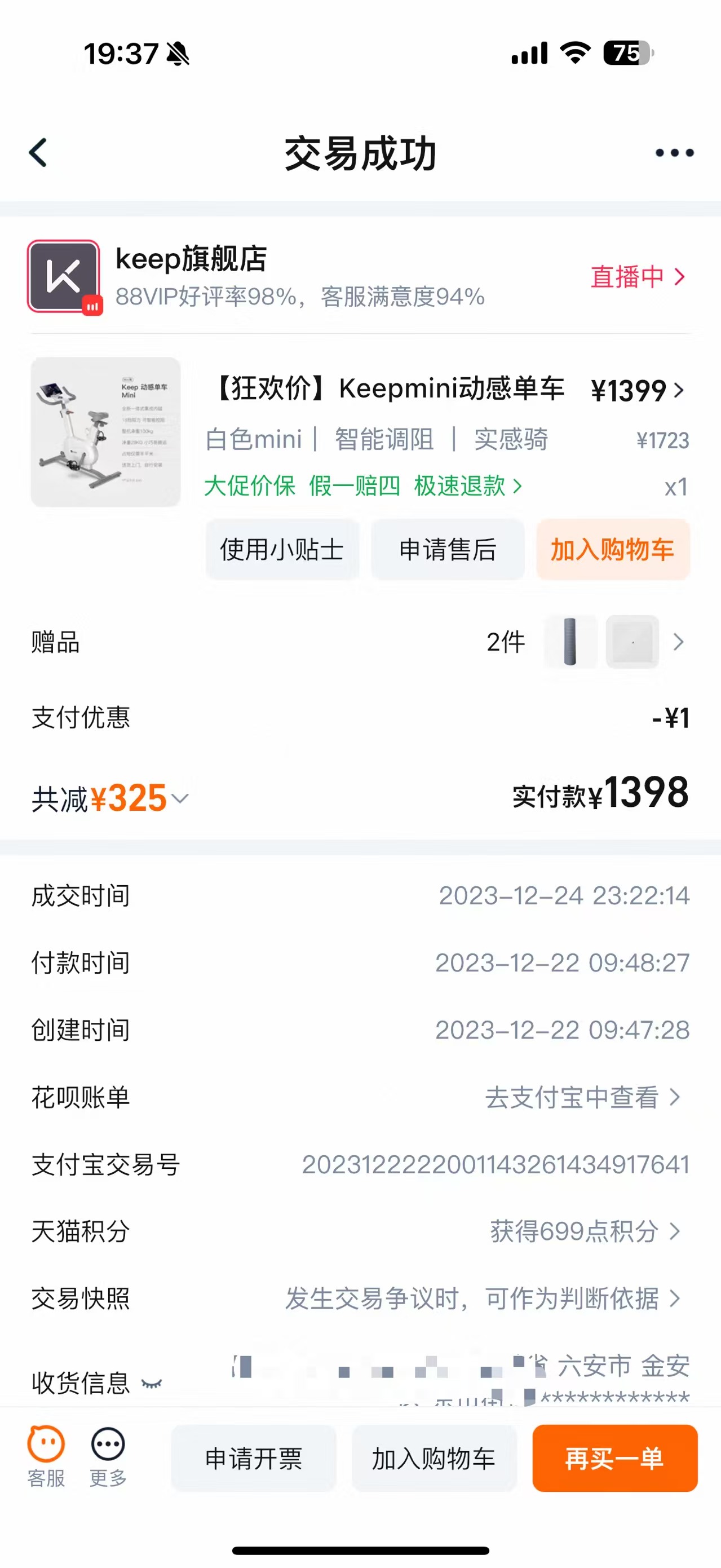Open the first gift item thumbnail
The height and width of the screenshot is (1568, 721).
(x=570, y=642)
